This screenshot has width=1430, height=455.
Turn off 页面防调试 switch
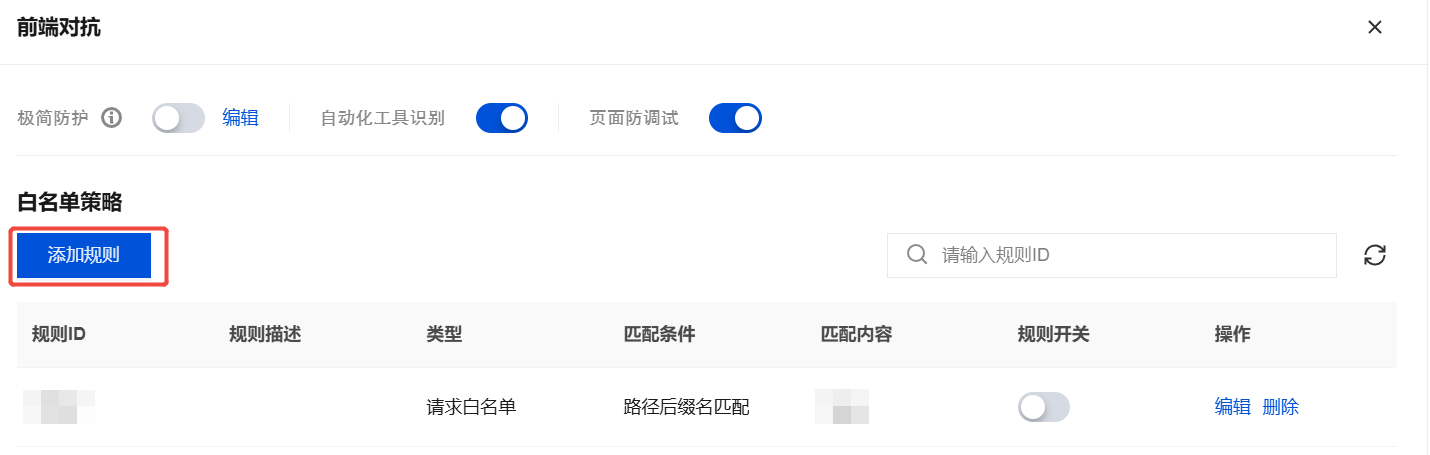coord(735,118)
